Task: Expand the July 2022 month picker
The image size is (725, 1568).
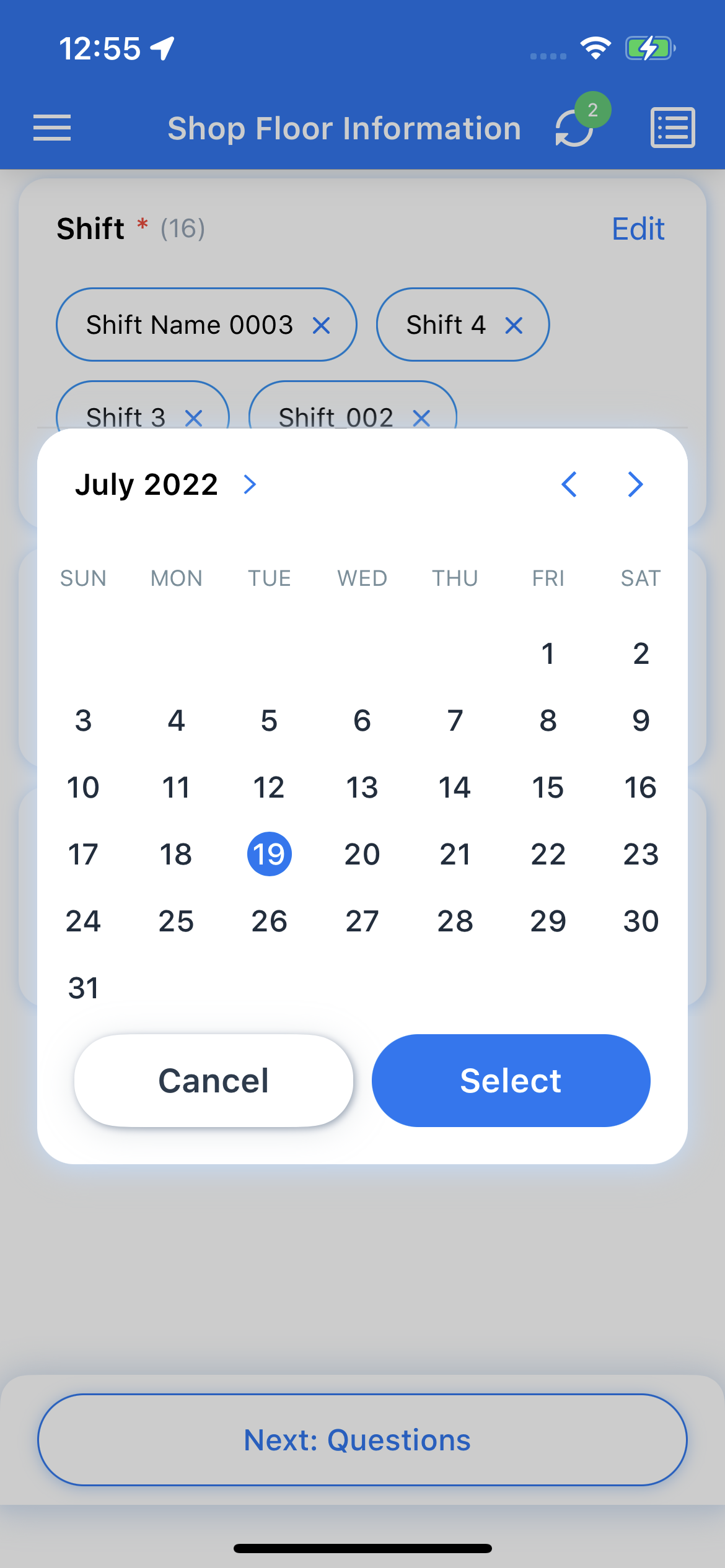Action: 166,484
